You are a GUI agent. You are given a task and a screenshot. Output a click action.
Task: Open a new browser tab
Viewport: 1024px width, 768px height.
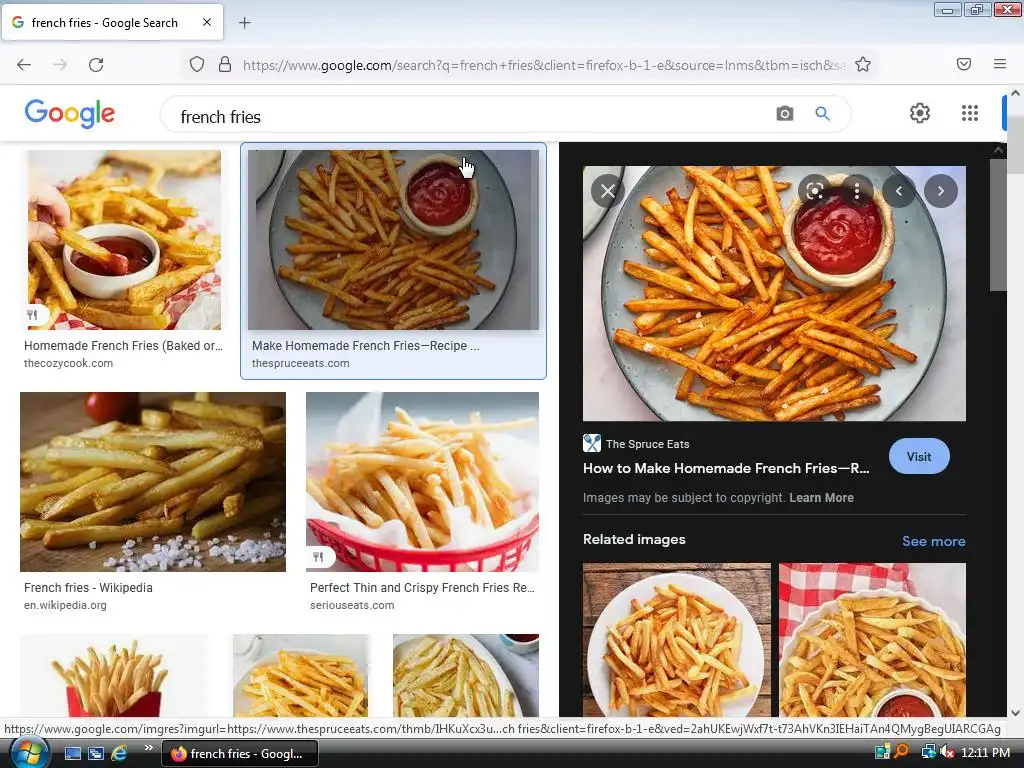pyautogui.click(x=245, y=22)
